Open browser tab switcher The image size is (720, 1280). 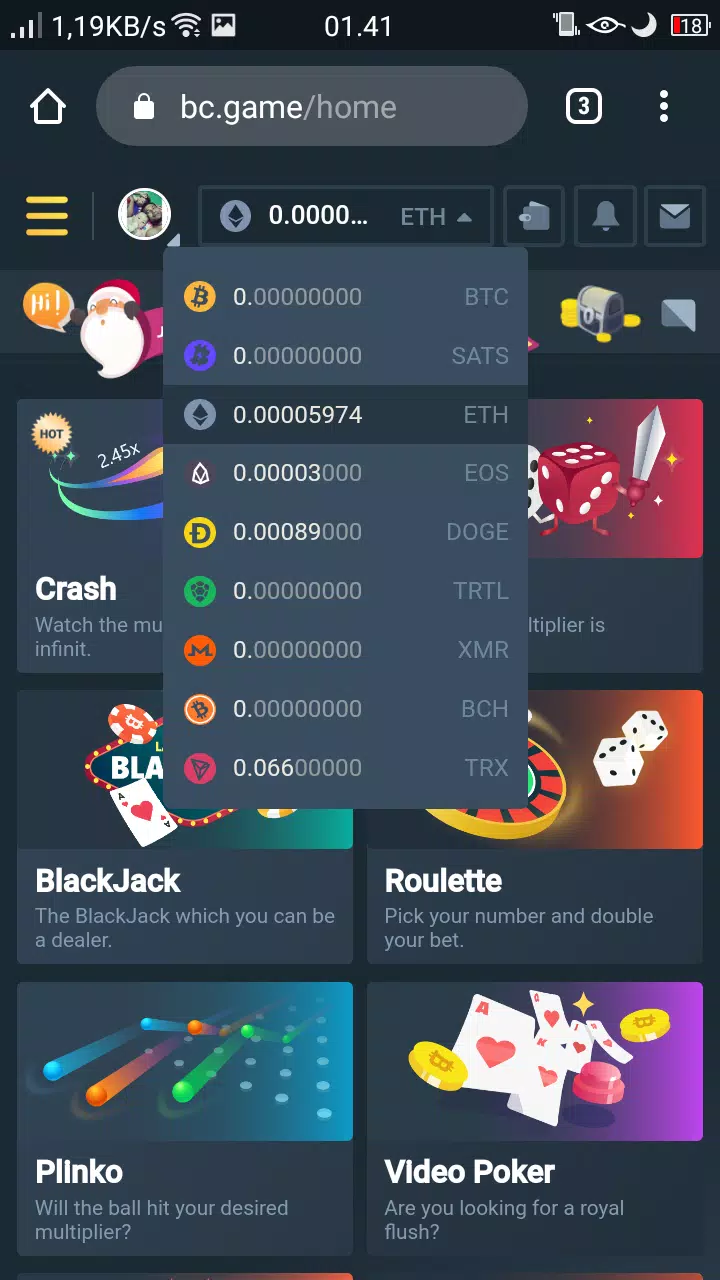(584, 107)
